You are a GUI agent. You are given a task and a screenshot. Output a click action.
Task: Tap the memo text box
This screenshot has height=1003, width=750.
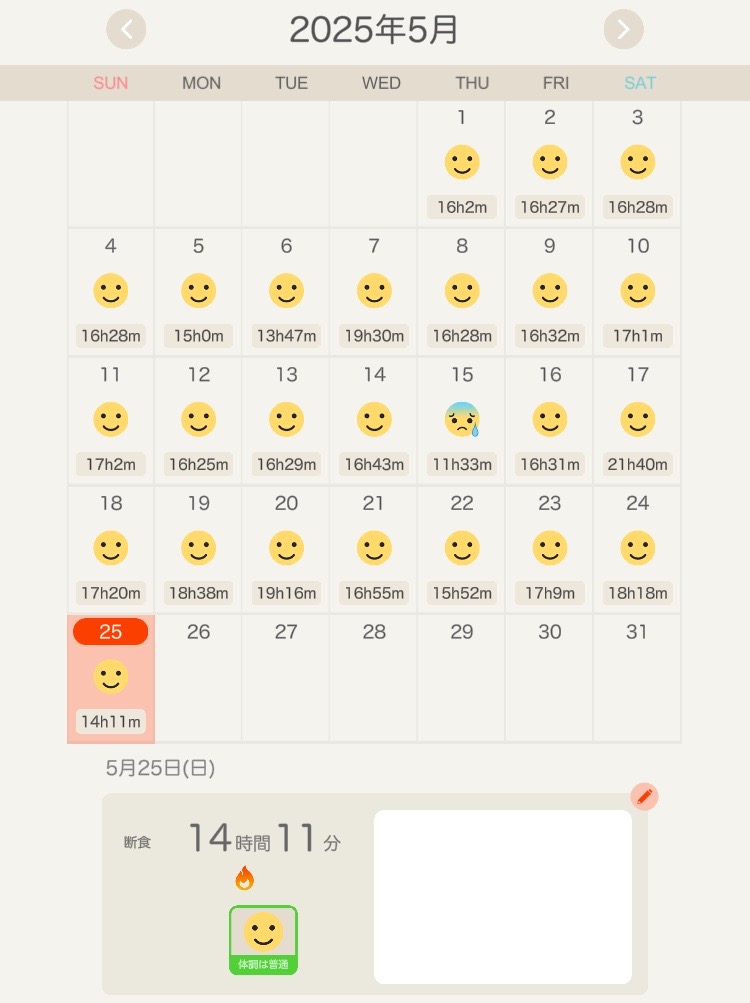click(502, 896)
